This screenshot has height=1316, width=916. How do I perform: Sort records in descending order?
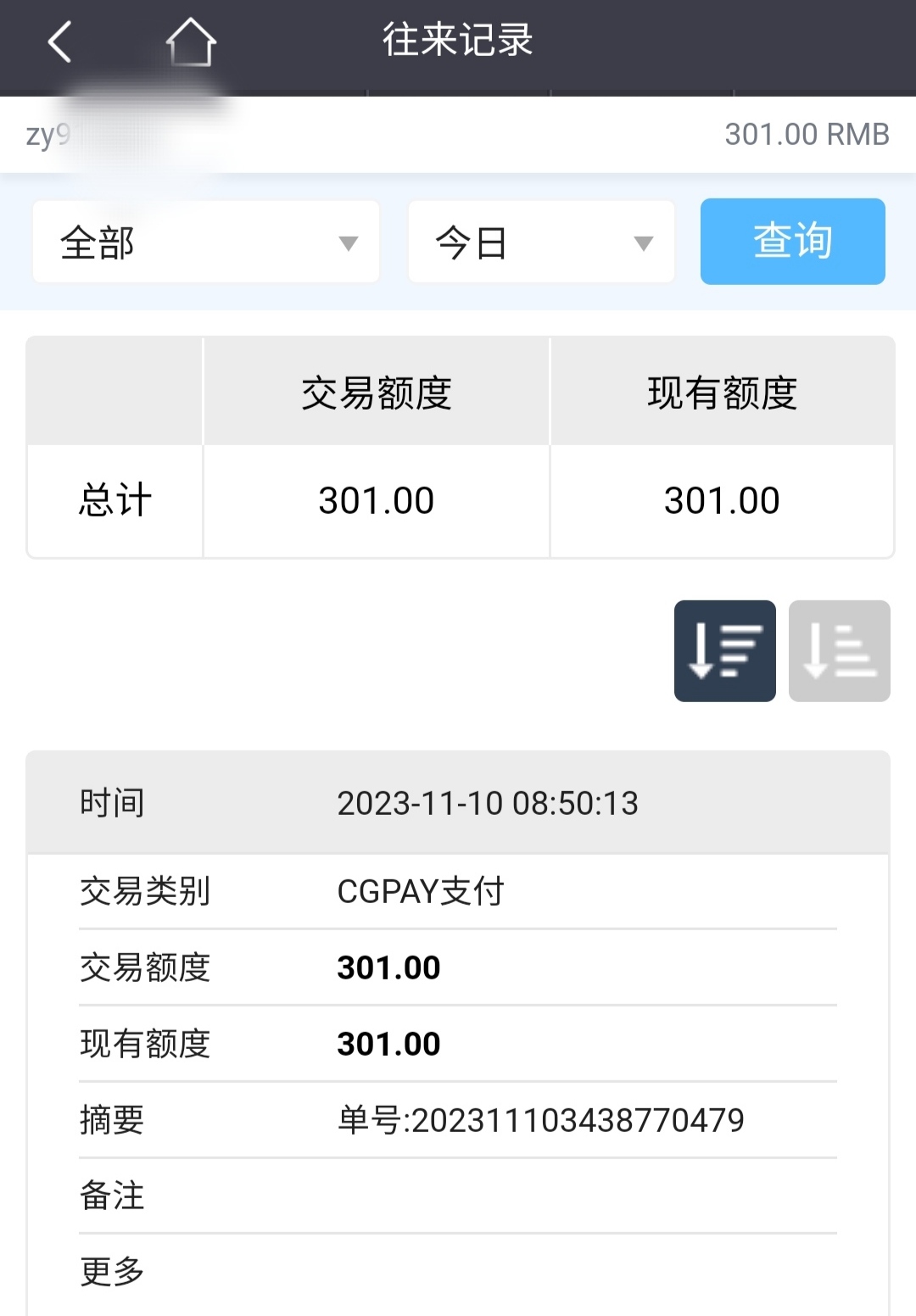point(724,651)
